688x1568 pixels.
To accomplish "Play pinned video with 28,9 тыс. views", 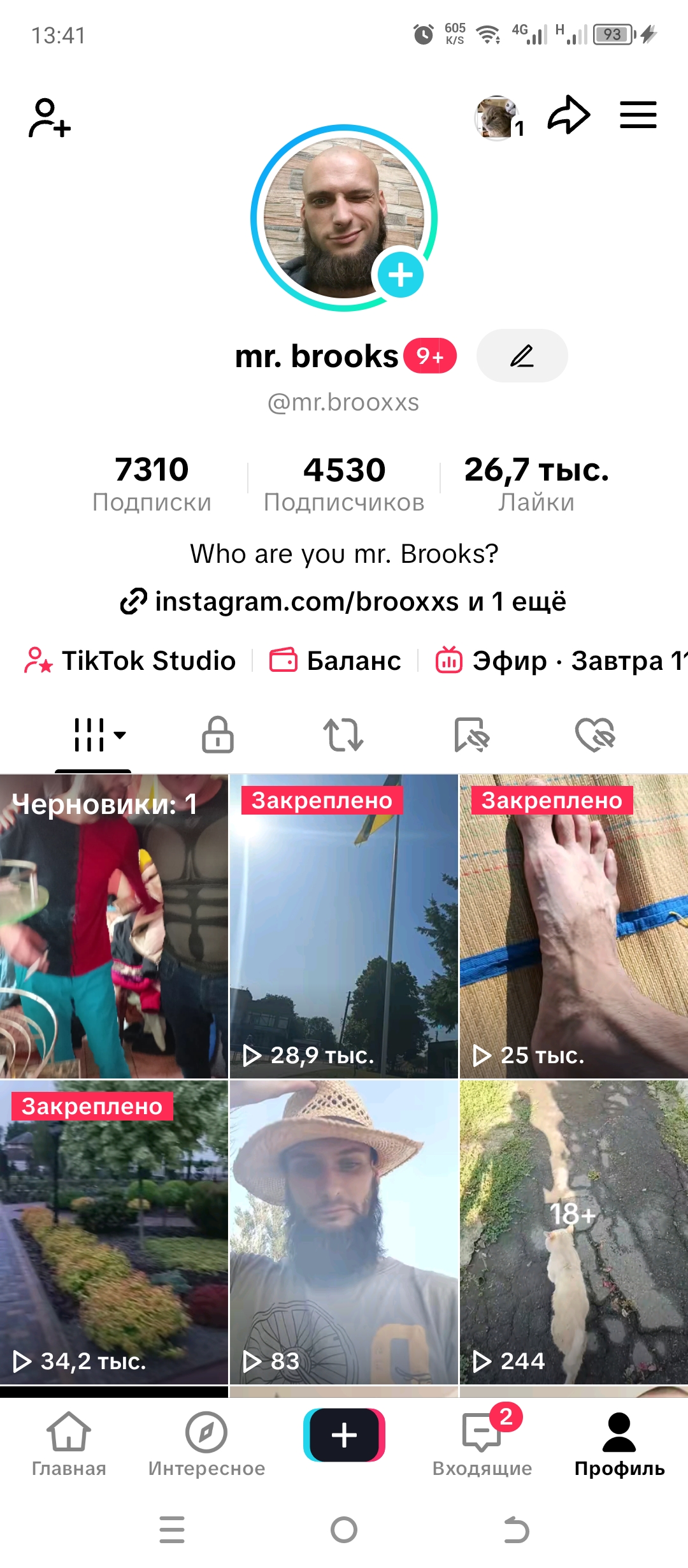I will pos(344,926).
